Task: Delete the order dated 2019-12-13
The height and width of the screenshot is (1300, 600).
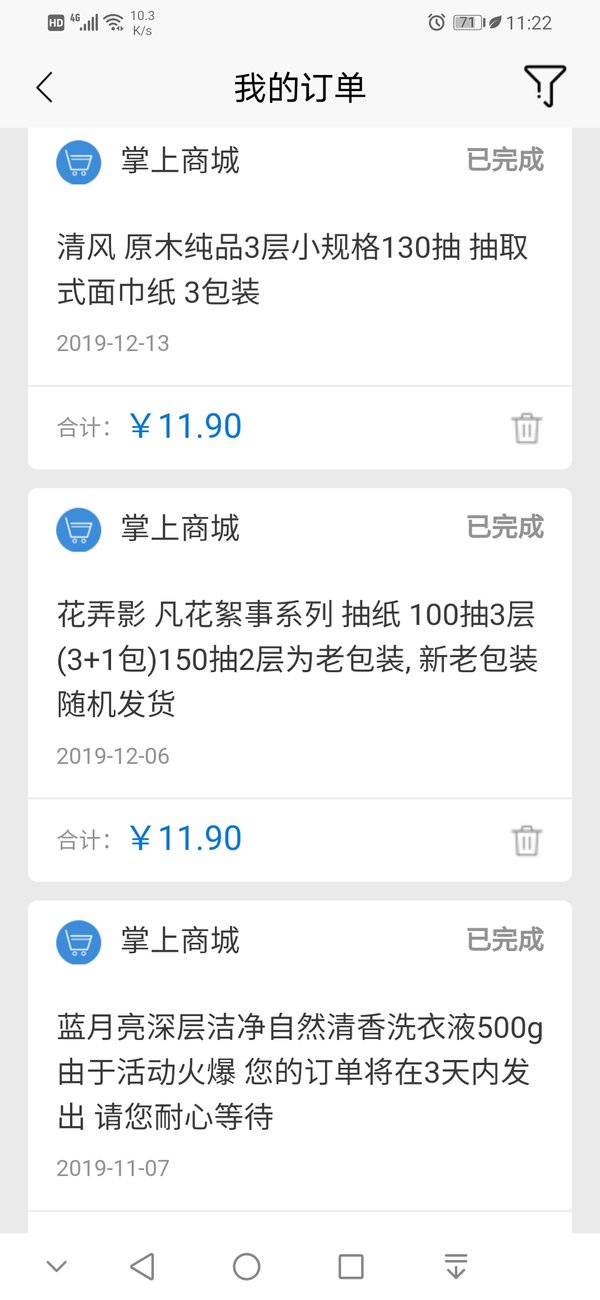Action: 527,428
